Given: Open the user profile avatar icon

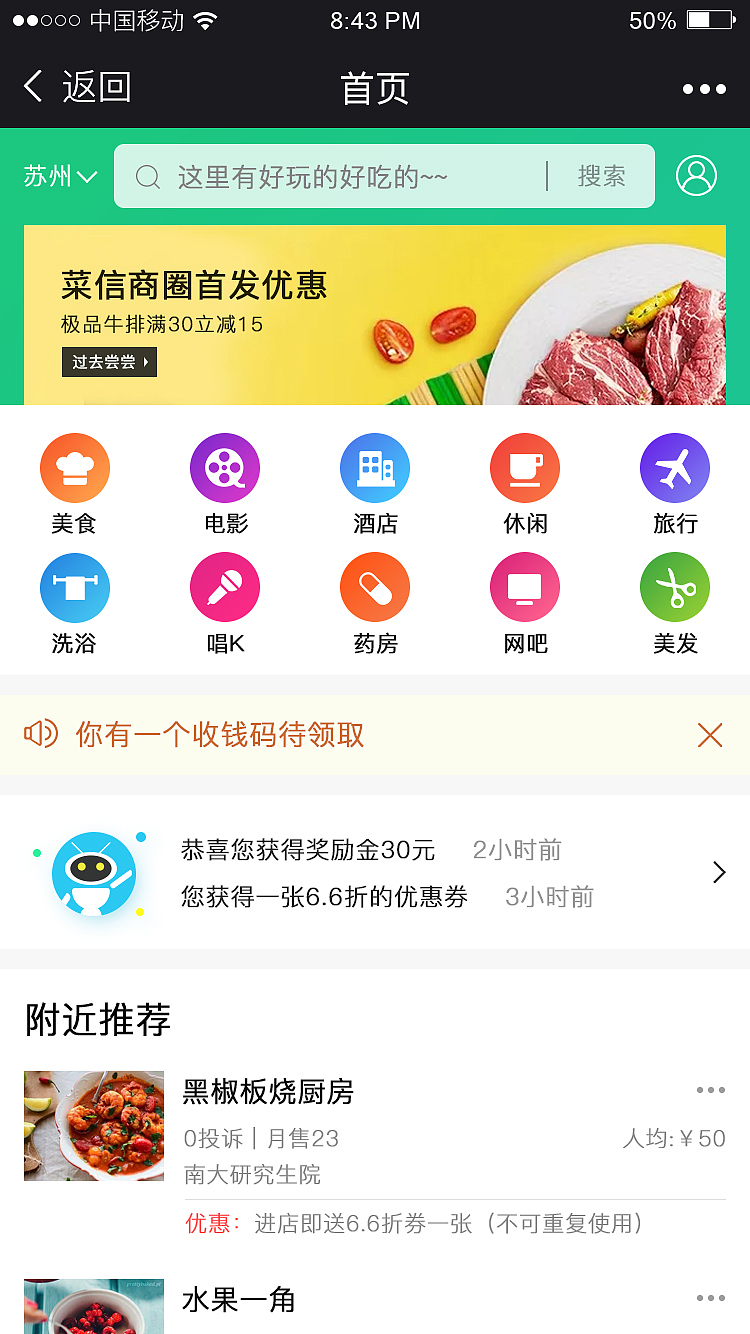Looking at the screenshot, I should pyautogui.click(x=696, y=175).
